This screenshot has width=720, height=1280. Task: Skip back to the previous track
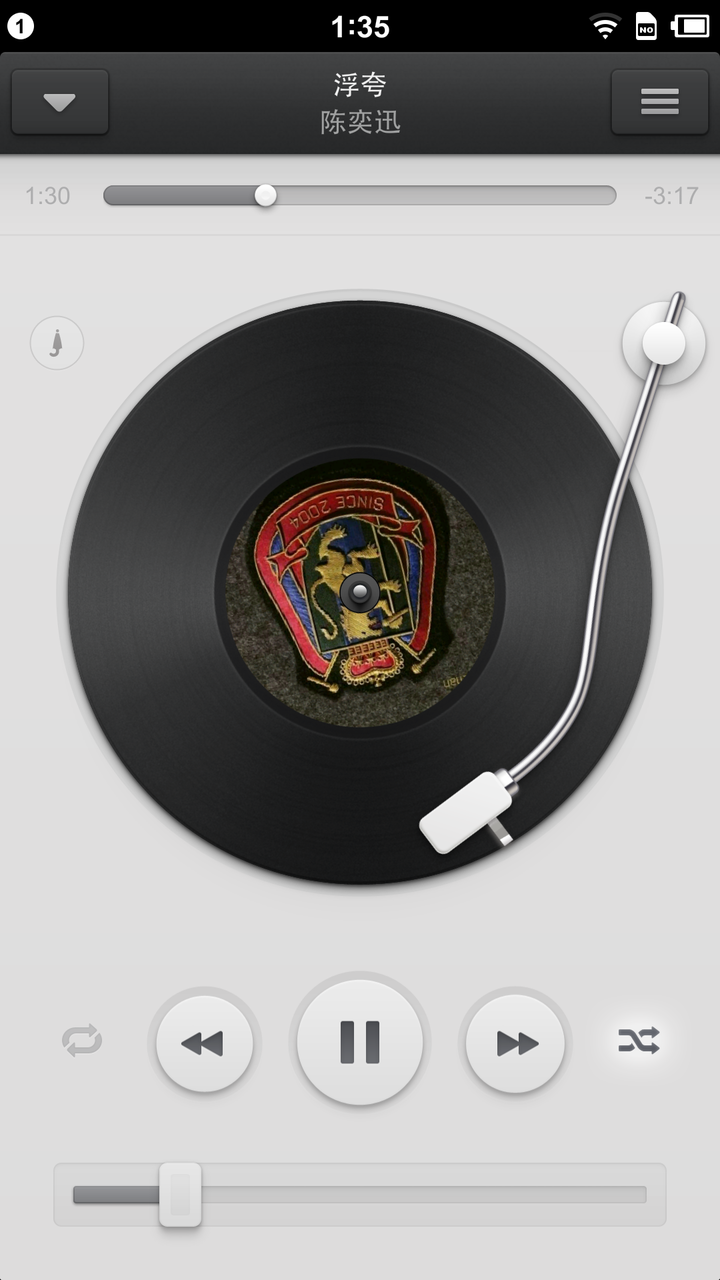tap(204, 1043)
